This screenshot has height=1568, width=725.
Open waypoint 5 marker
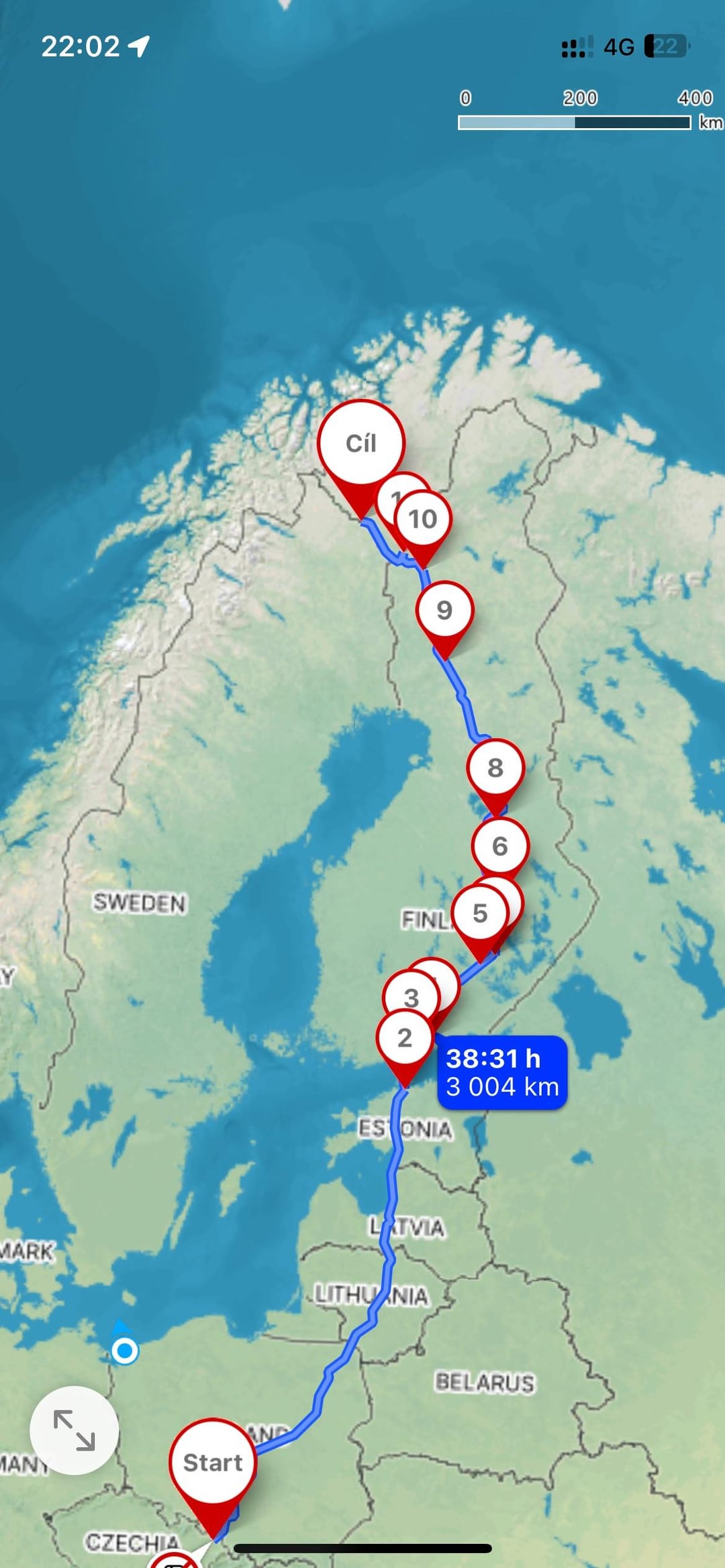point(479,912)
